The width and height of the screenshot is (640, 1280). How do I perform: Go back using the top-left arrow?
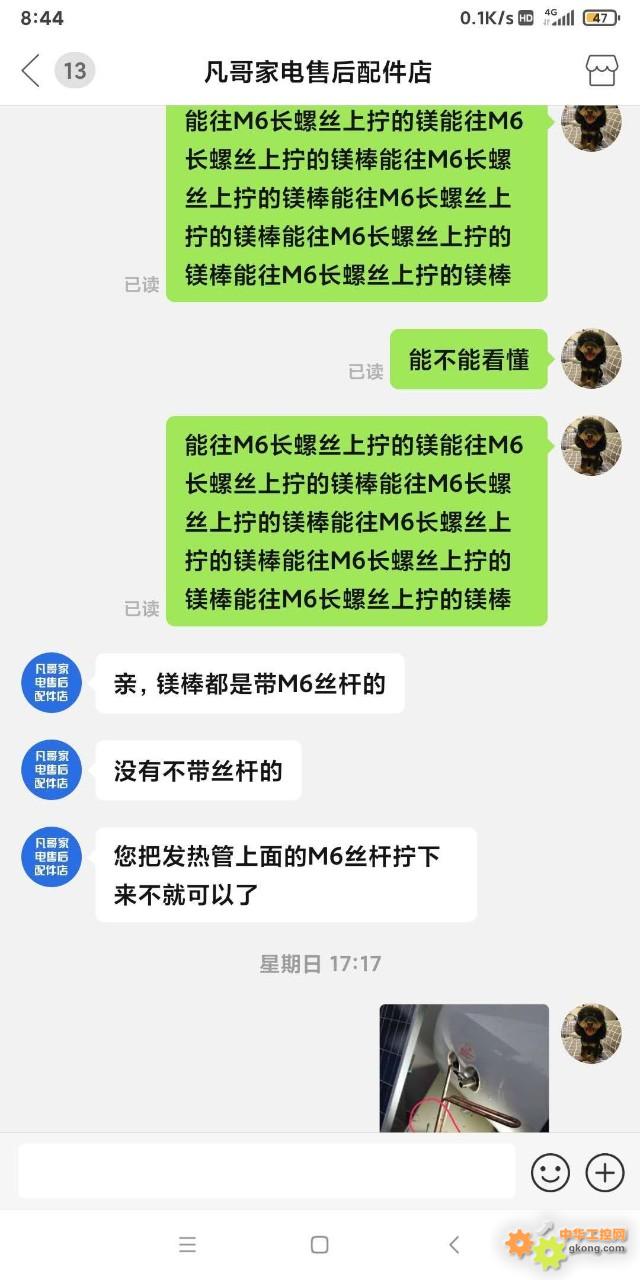coord(31,71)
